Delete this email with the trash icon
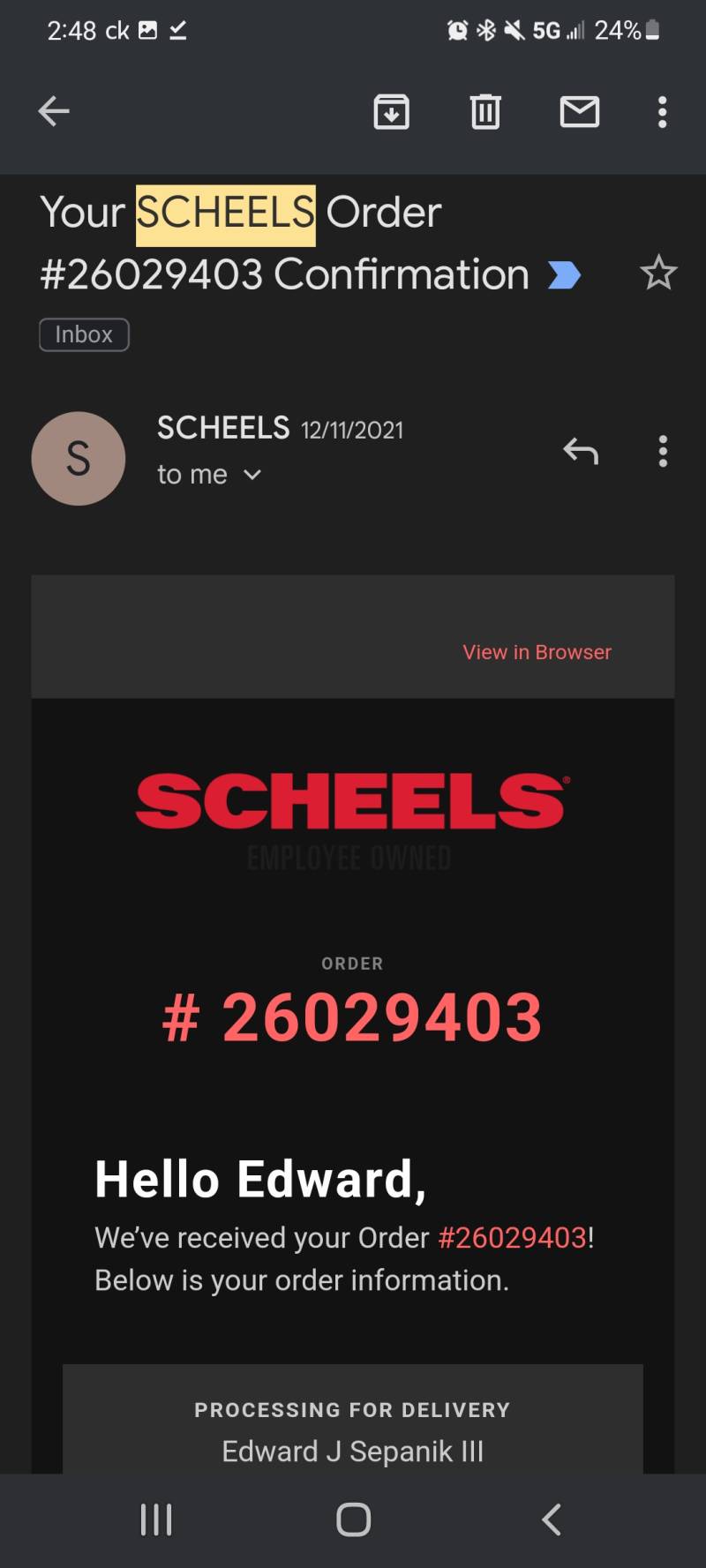706x1568 pixels. coord(485,112)
